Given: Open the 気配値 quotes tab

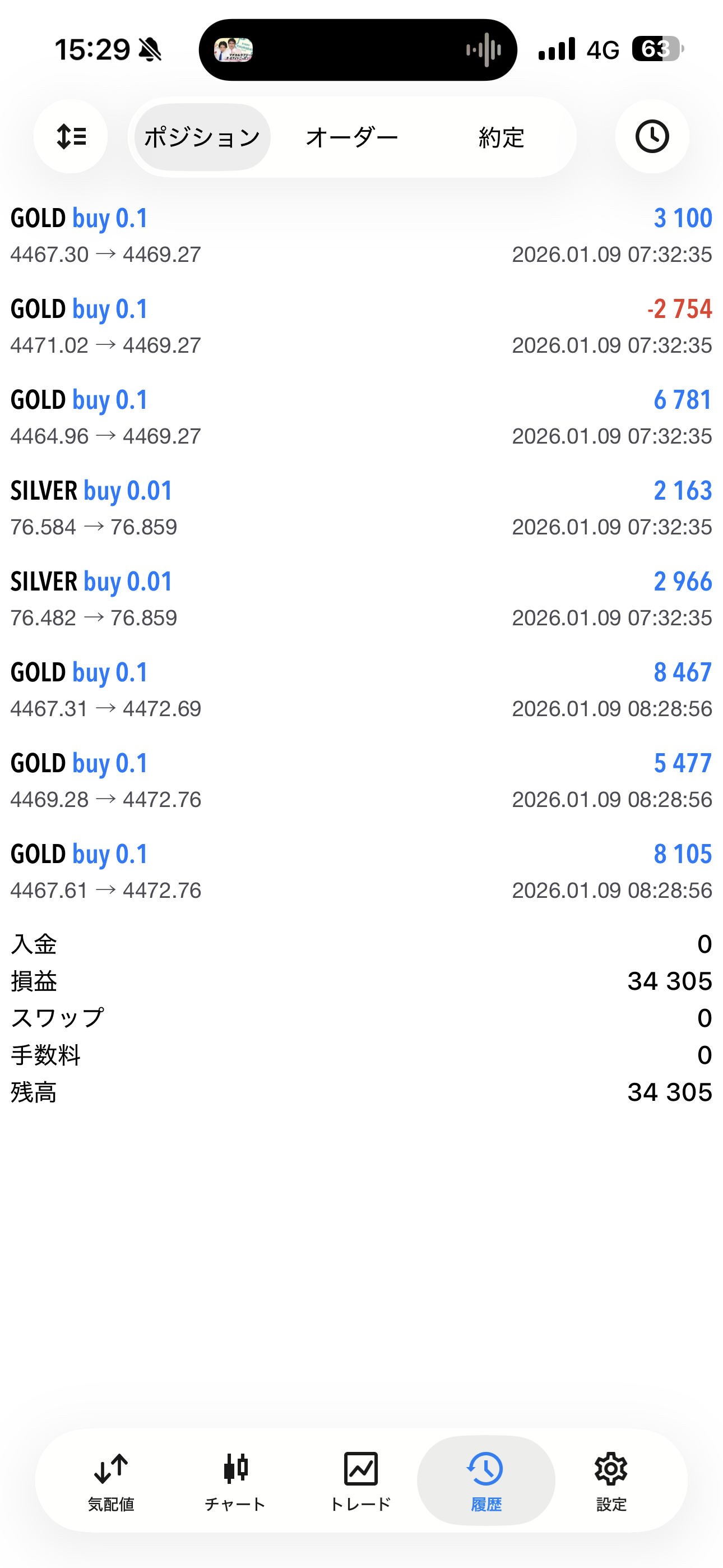Looking at the screenshot, I should pos(111,1479).
